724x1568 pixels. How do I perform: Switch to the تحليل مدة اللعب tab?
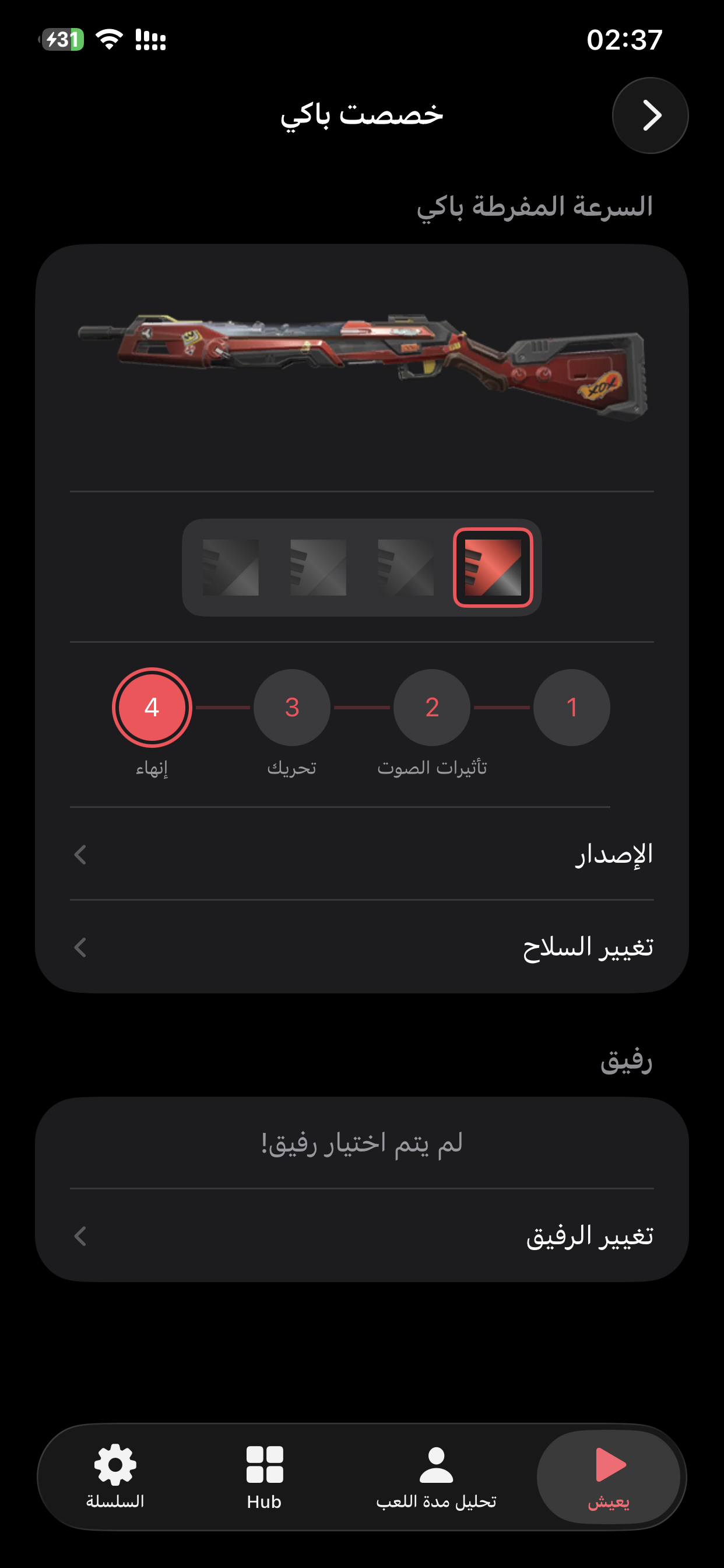[x=436, y=1476]
